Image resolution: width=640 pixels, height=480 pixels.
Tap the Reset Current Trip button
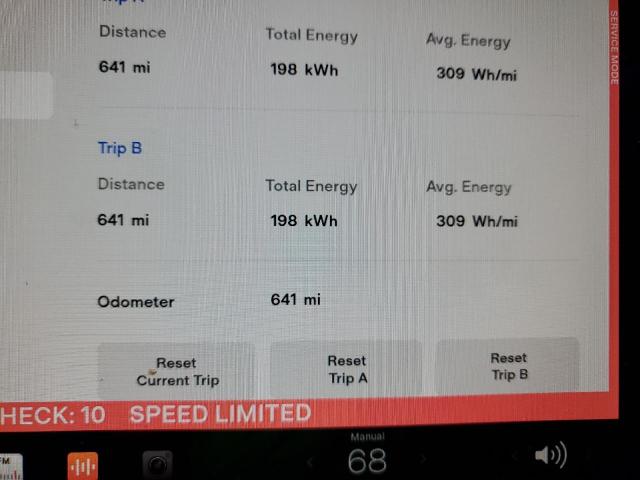tap(177, 371)
